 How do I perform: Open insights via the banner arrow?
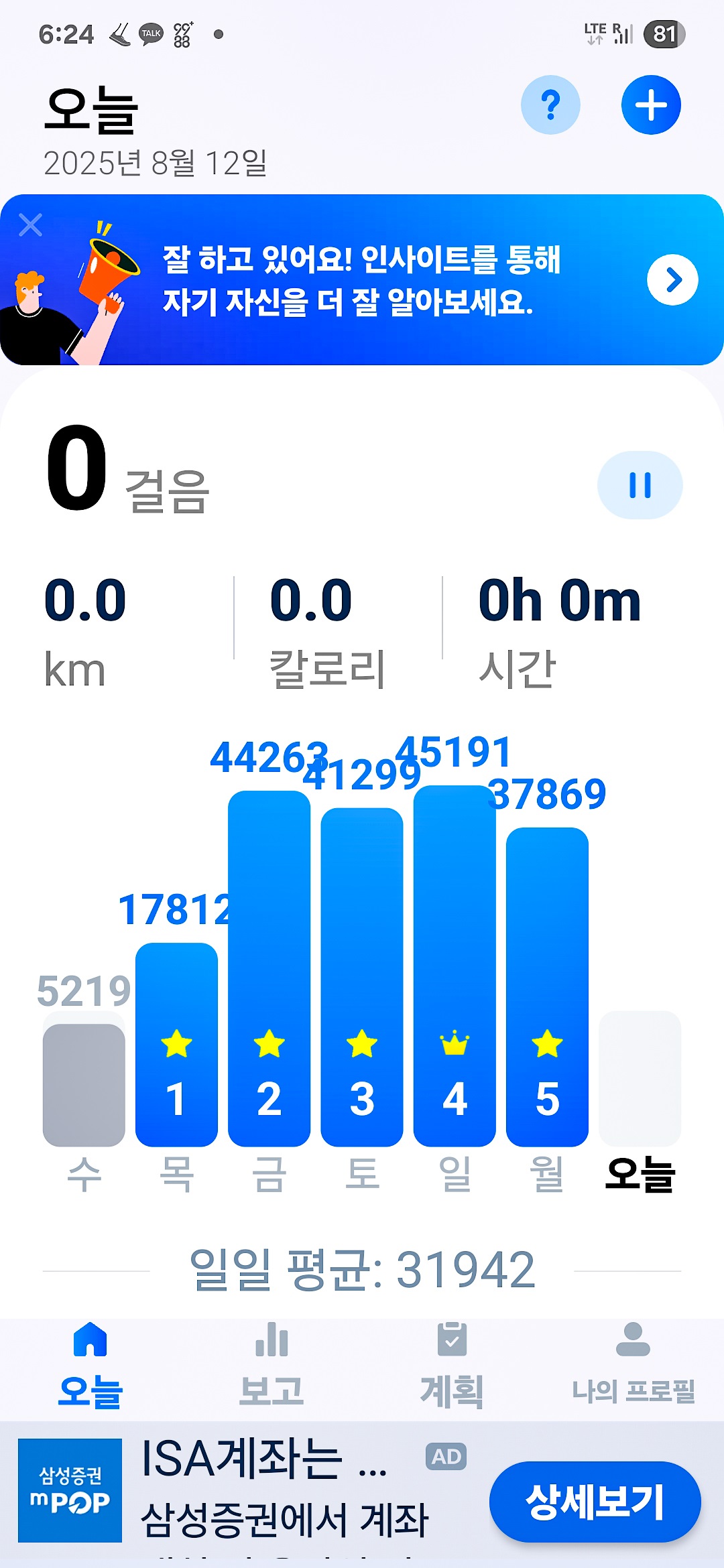[672, 280]
